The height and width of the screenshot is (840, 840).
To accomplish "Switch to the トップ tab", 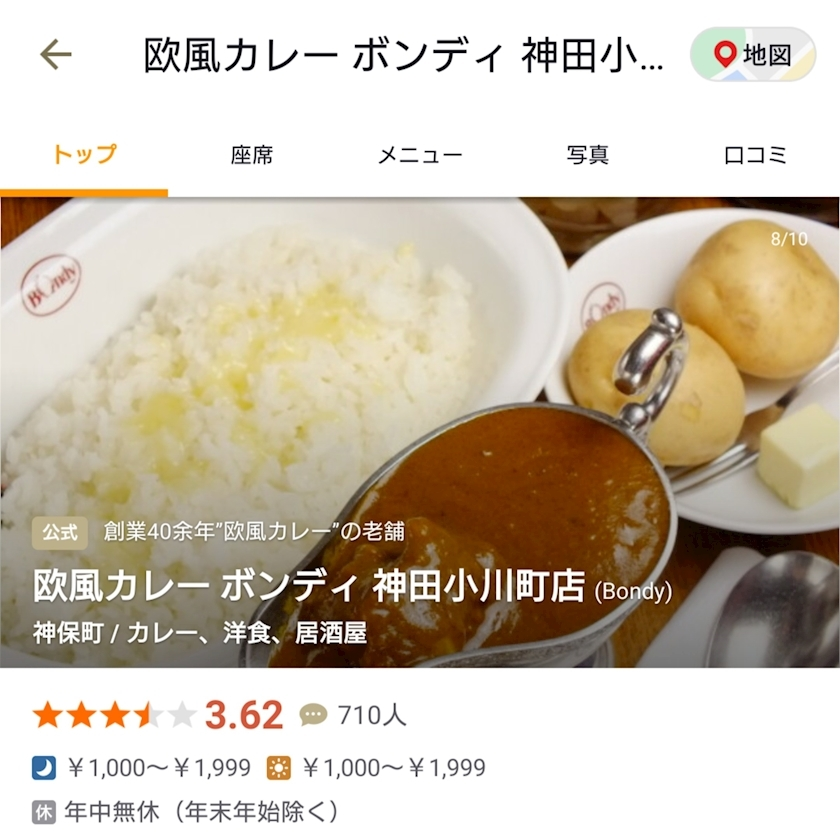I will (84, 155).
